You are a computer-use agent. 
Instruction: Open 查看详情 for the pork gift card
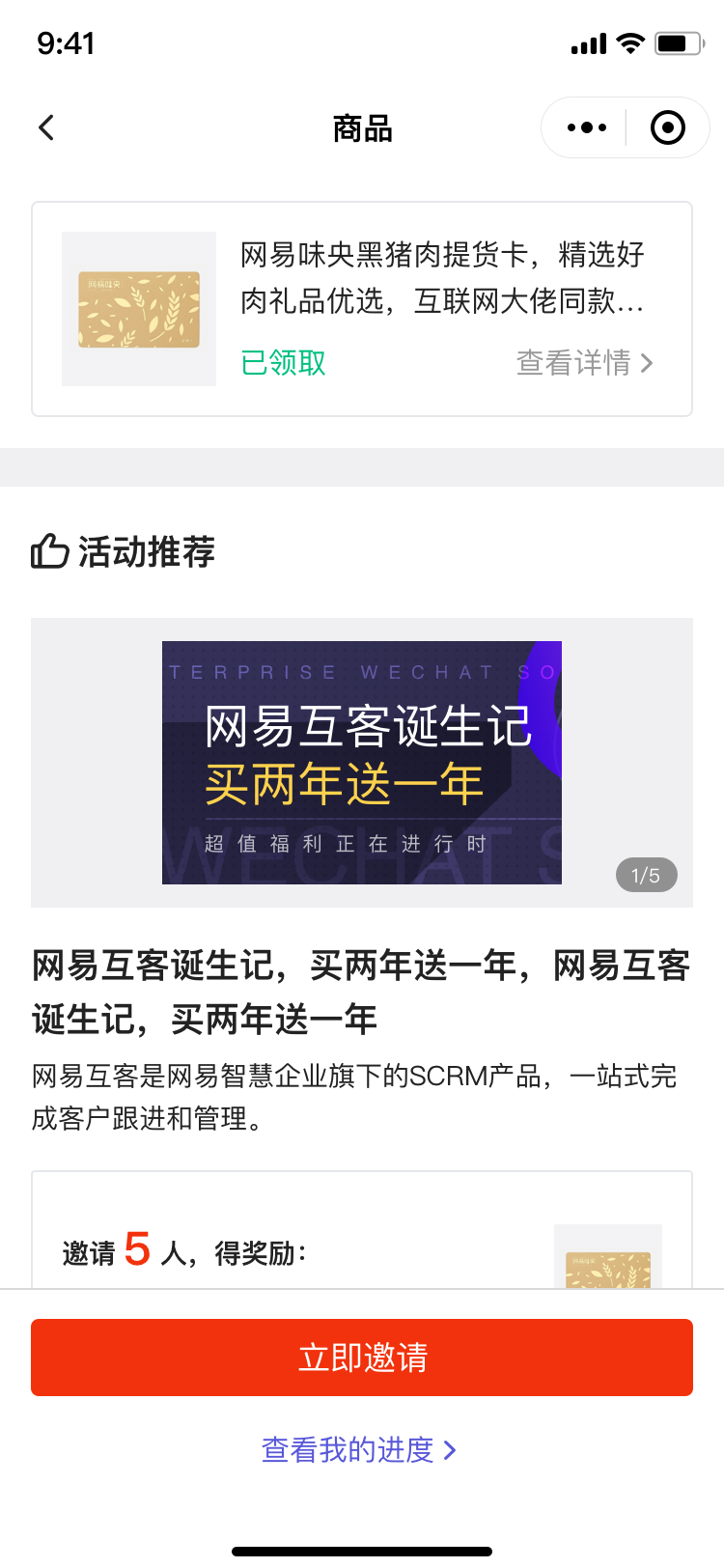(585, 363)
